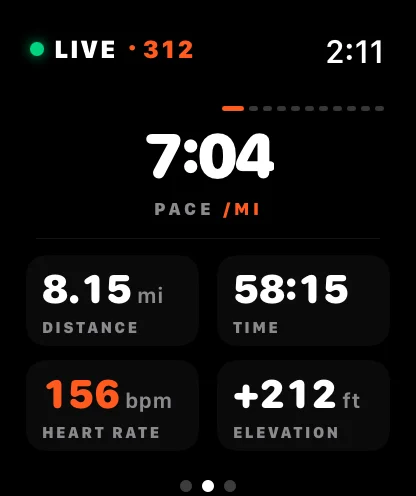
Task: Open the Distance card showing 8.15 mi
Action: 113,301
